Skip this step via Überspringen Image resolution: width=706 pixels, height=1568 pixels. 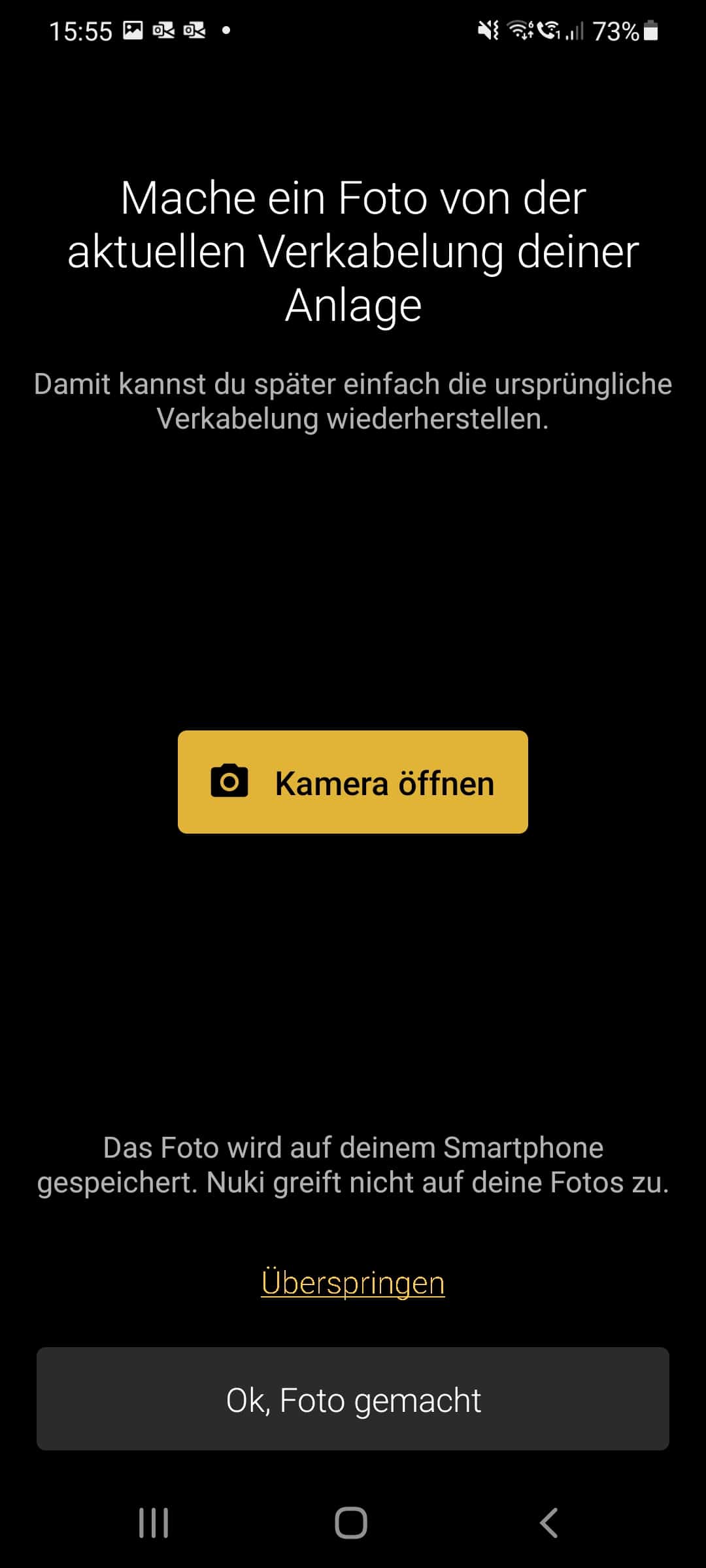(352, 1282)
